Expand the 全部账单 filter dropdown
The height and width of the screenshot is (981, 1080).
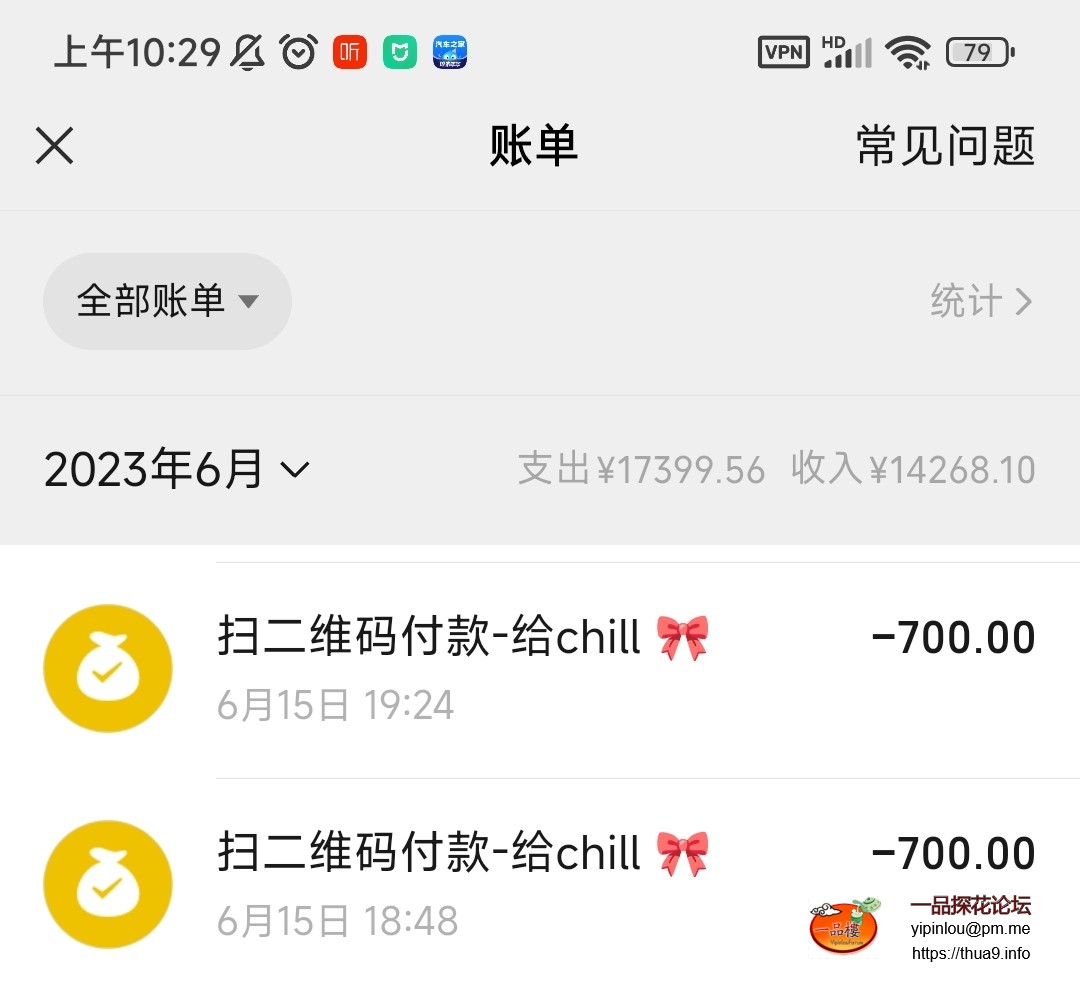tap(167, 301)
